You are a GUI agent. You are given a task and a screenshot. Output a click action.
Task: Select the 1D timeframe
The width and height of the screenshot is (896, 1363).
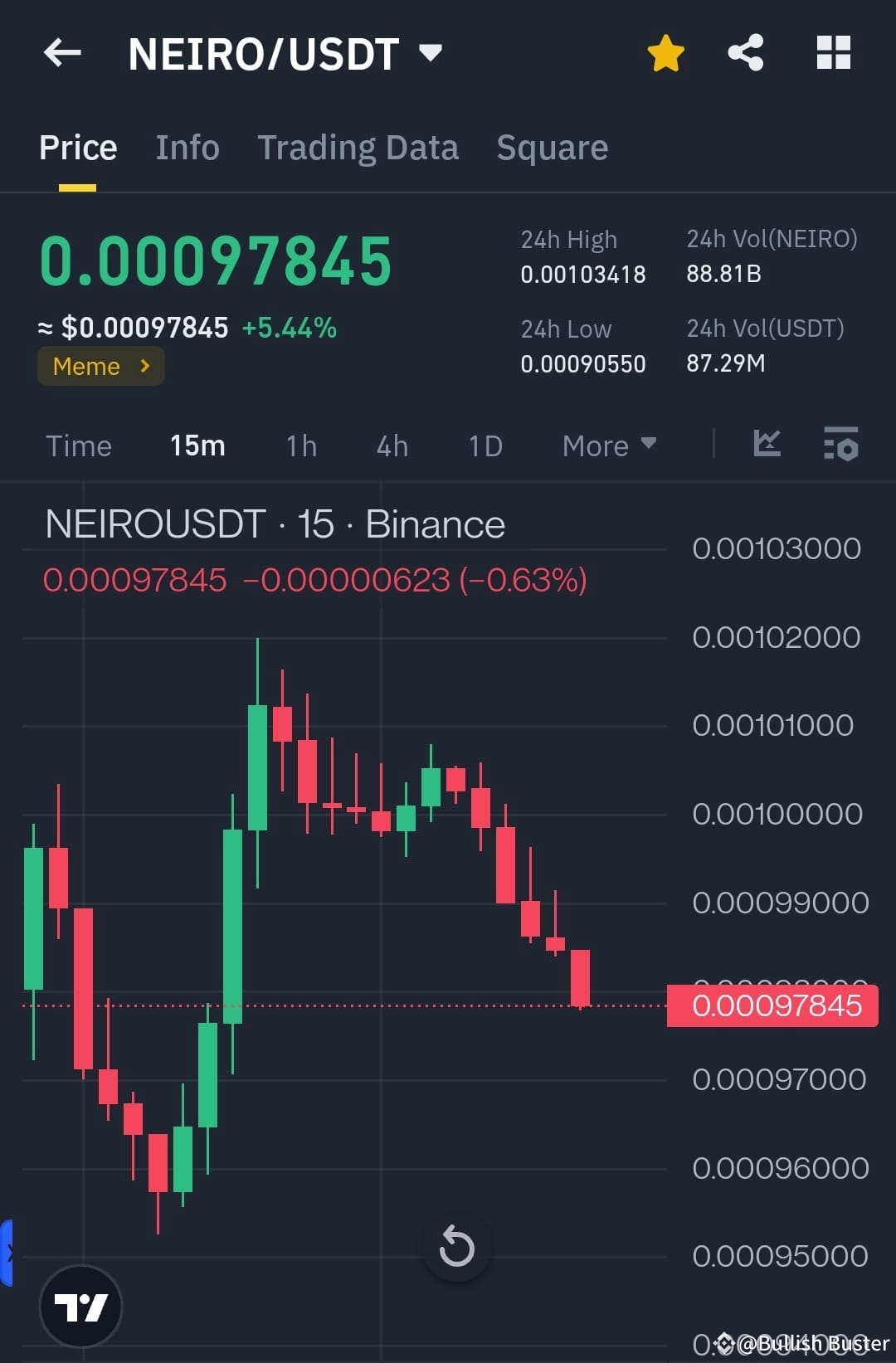click(x=485, y=445)
